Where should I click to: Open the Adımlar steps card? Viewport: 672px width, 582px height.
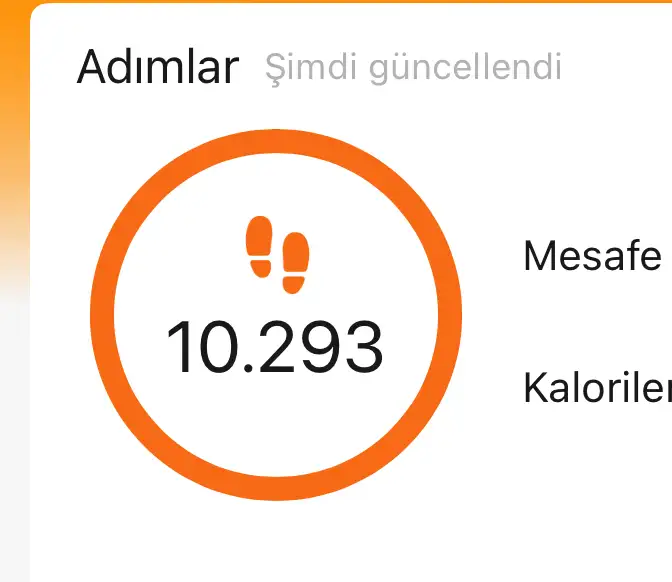(x=158, y=68)
